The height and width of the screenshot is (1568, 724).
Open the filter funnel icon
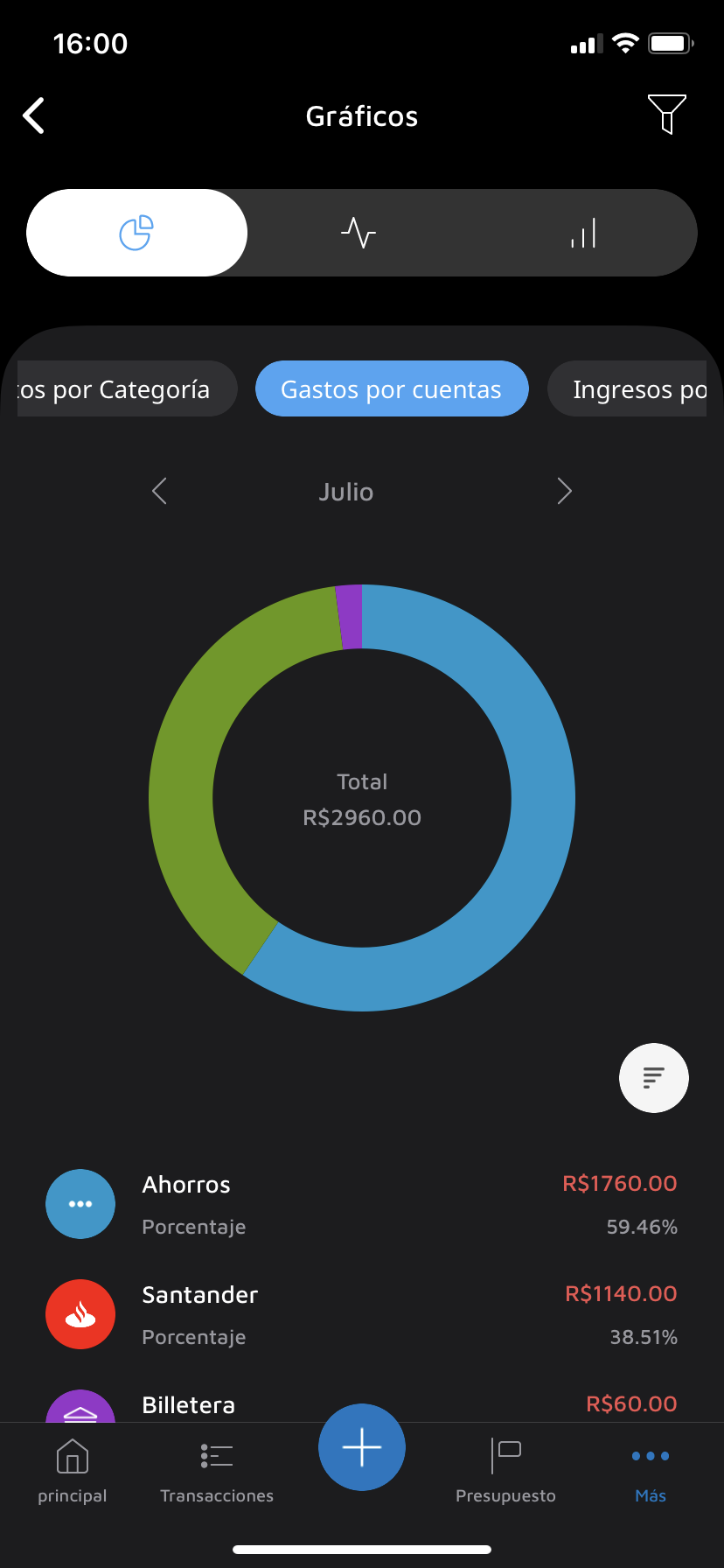click(666, 115)
